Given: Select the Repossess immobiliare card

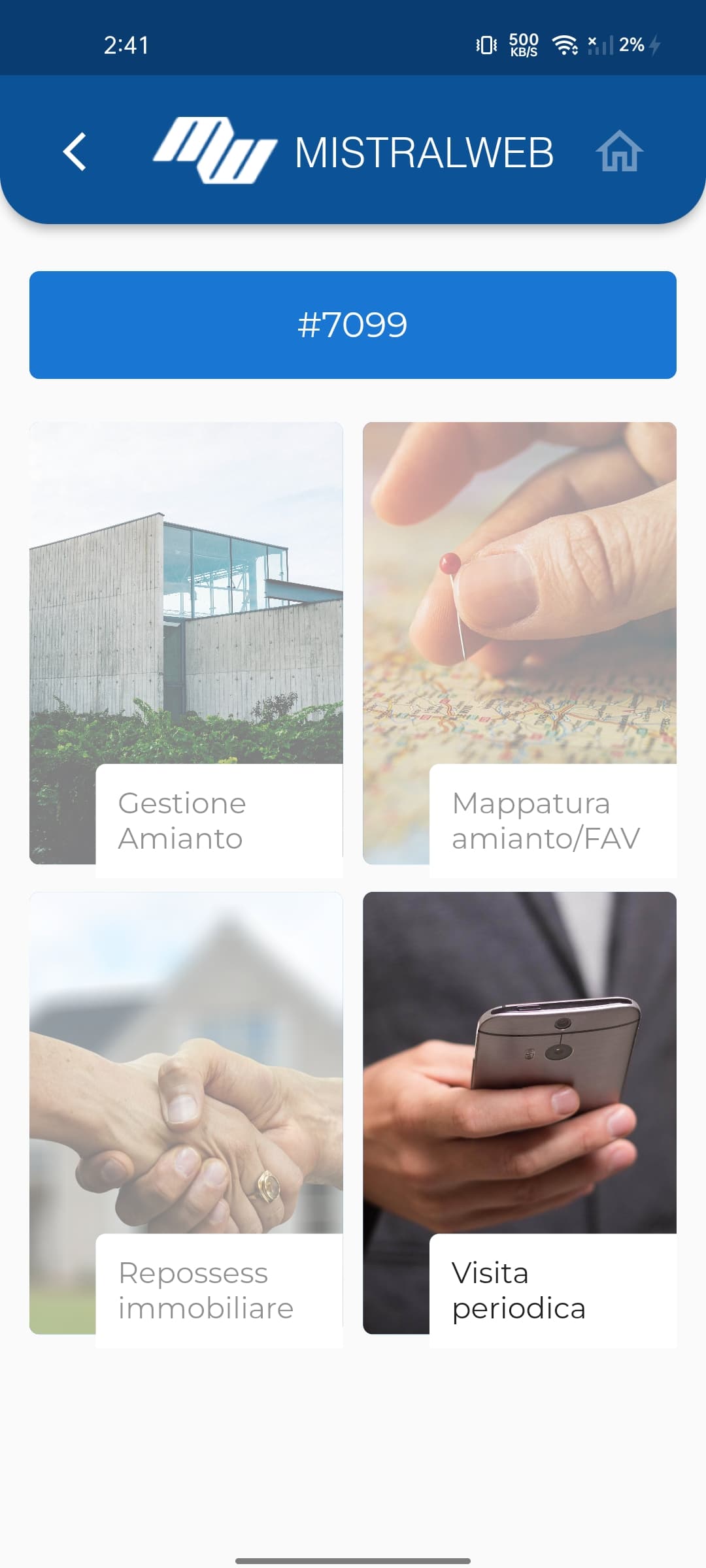Looking at the screenshot, I should (186, 1114).
